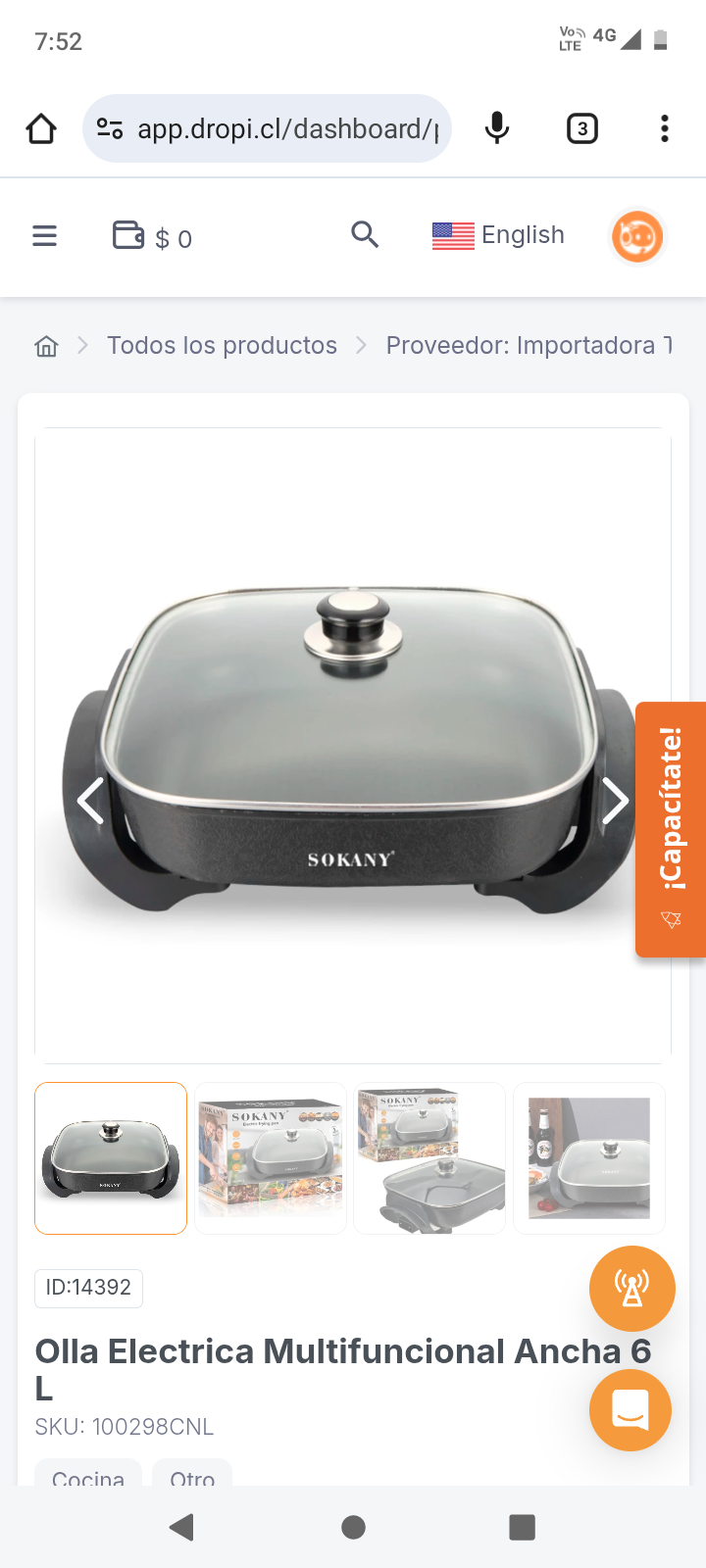Show previous product image

[x=91, y=802]
